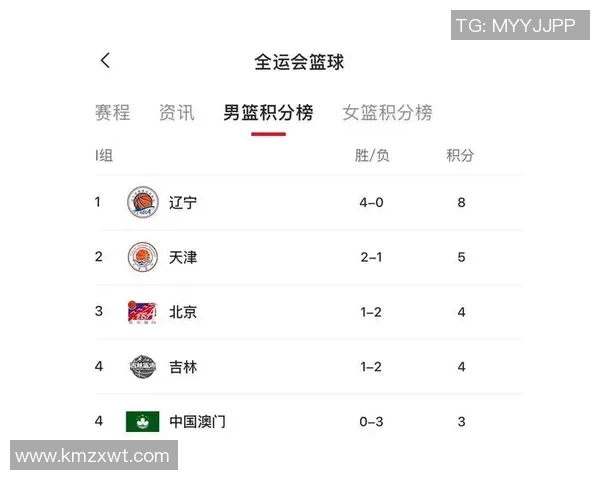Switch to the 赛程 tab

[112, 113]
